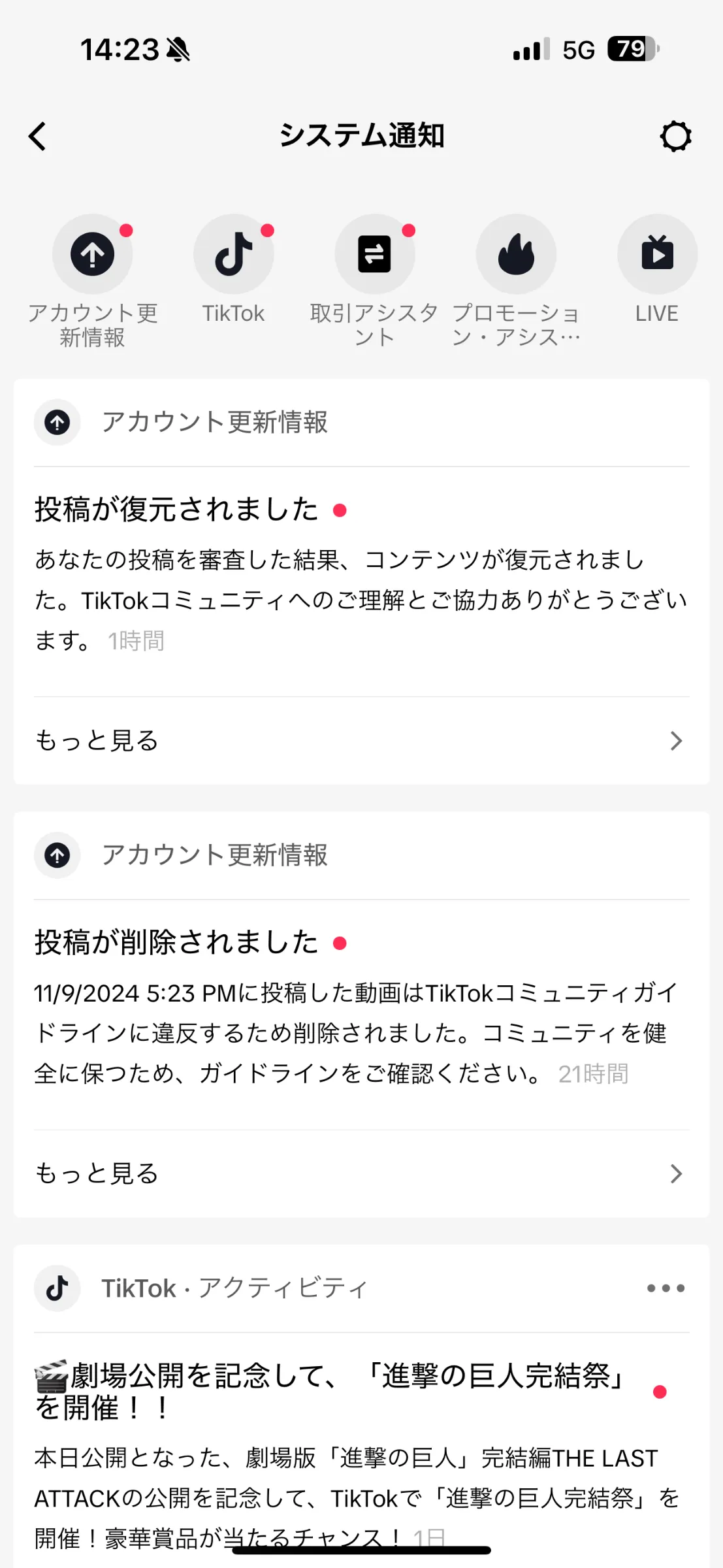
Task: Tap もっと見る under 投稿が復元されました
Action: (x=361, y=741)
